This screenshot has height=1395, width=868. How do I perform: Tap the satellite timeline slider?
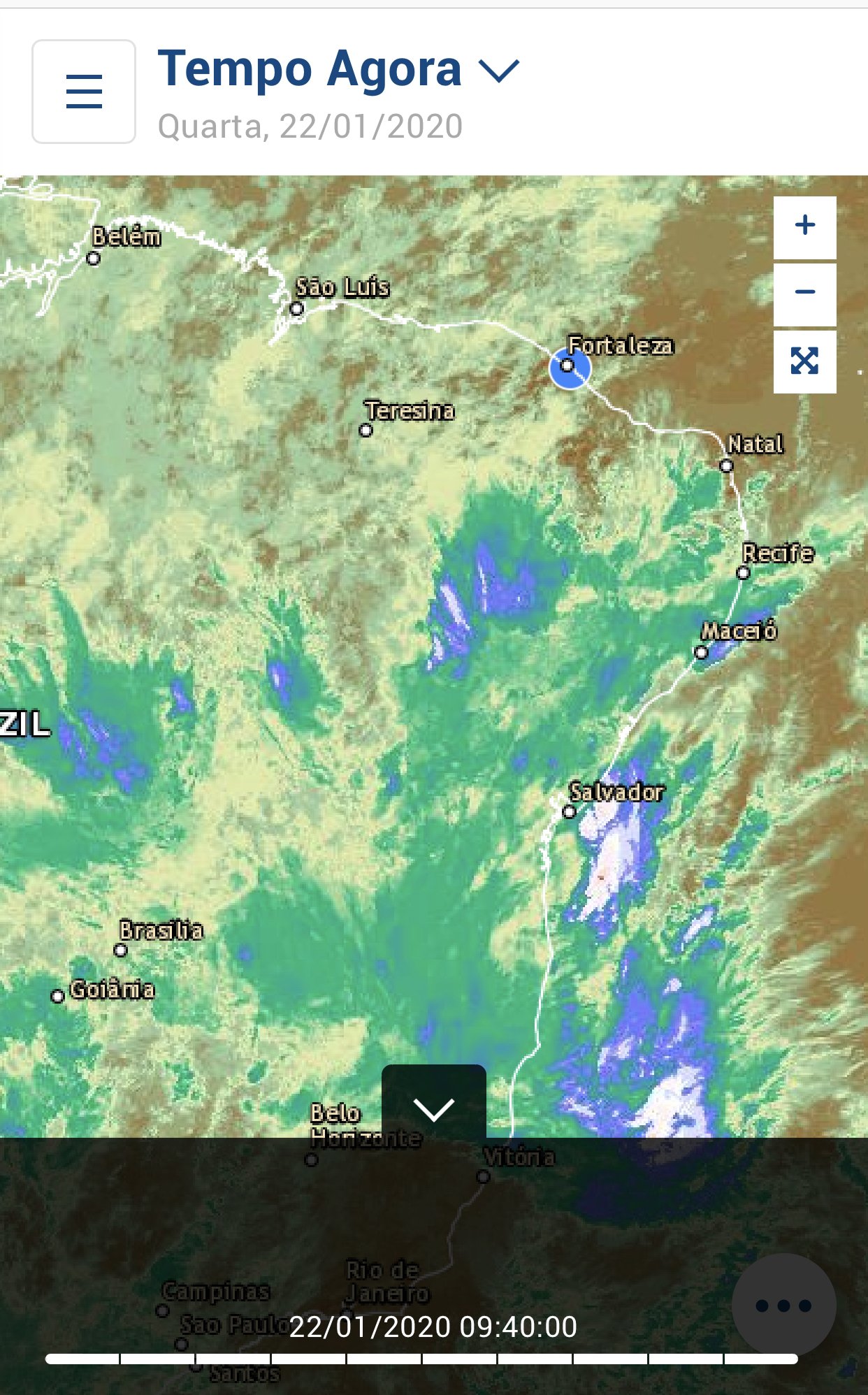421,1359
